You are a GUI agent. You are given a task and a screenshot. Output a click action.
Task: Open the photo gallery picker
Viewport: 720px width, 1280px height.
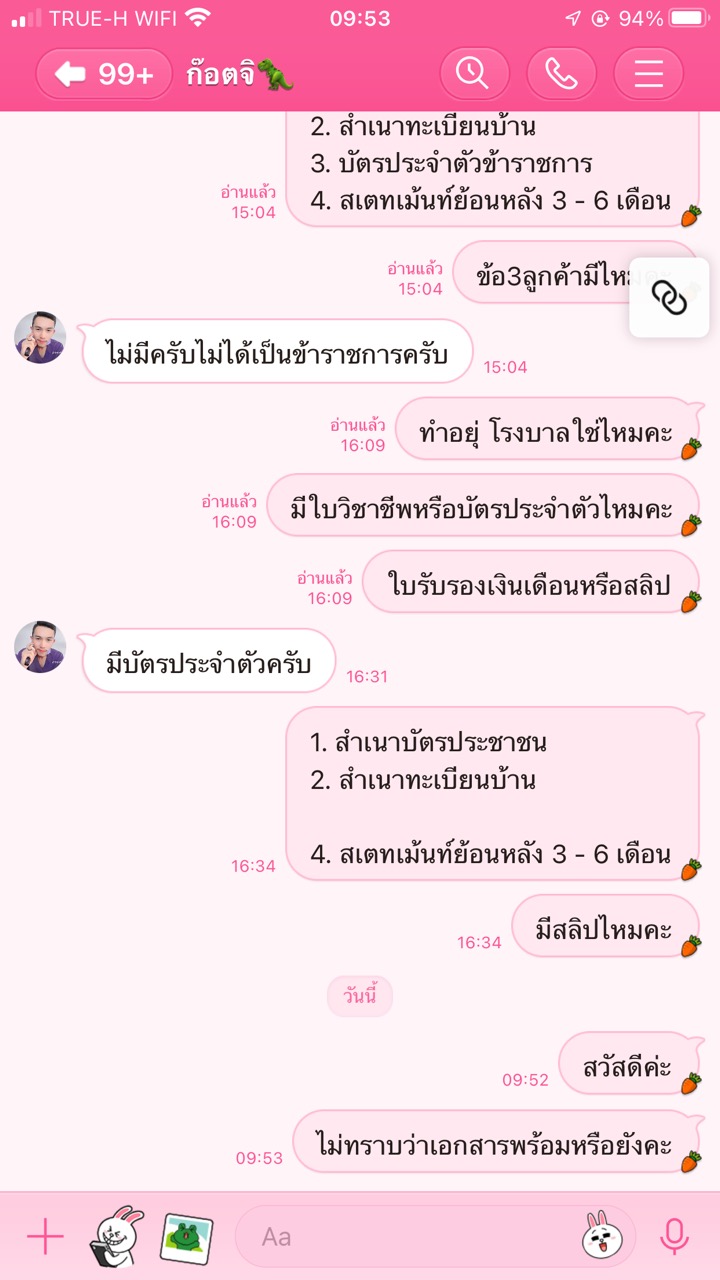click(186, 1237)
